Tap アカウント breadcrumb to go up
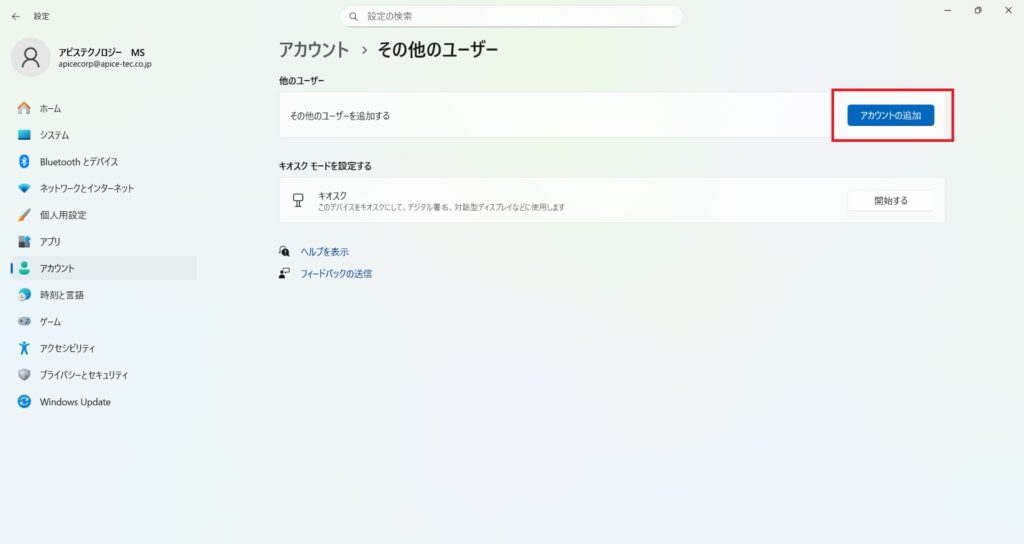The width and height of the screenshot is (1024, 544). pyautogui.click(x=314, y=50)
